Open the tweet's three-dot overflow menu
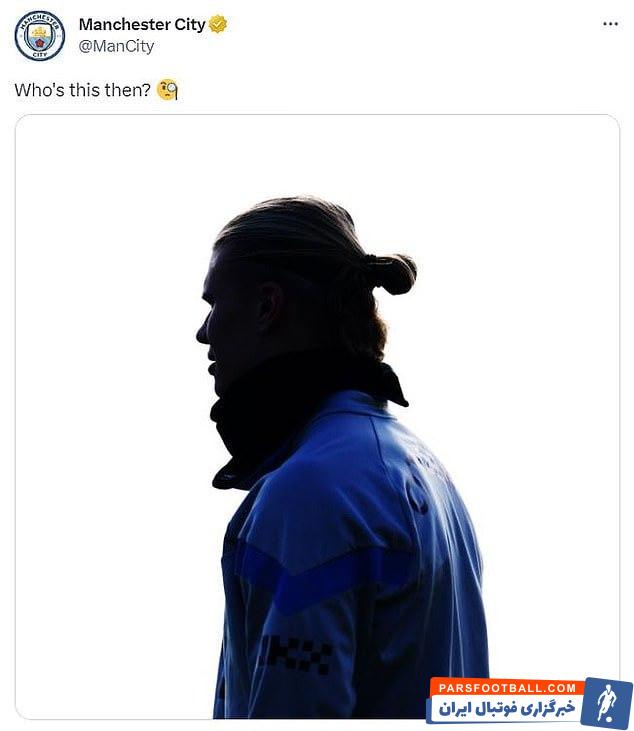The width and height of the screenshot is (634, 731). tap(610, 24)
